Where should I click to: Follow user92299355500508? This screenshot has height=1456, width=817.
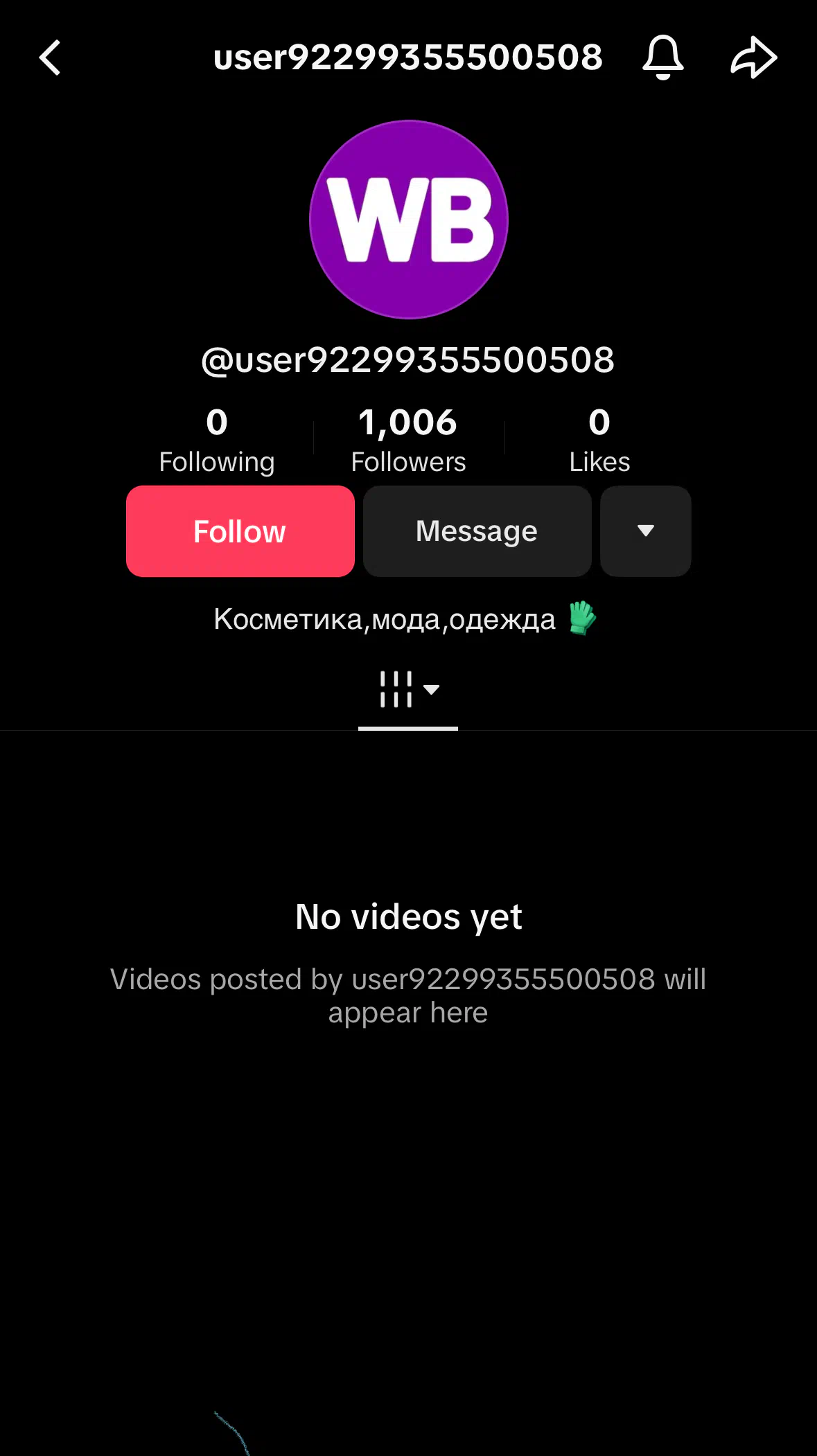pyautogui.click(x=240, y=531)
